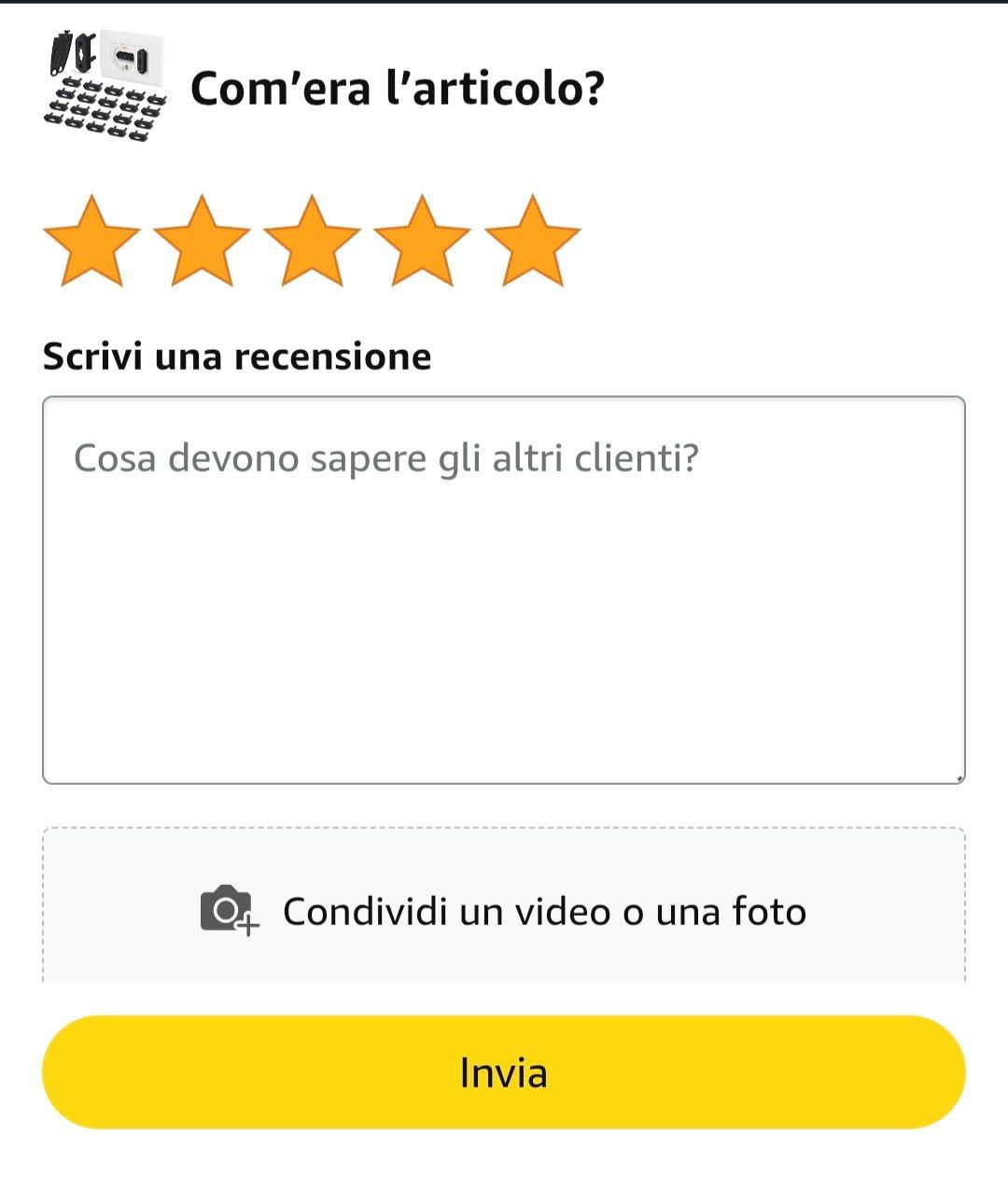This screenshot has width=1008, height=1177.
Task: Focus the review text box
Action: click(503, 590)
